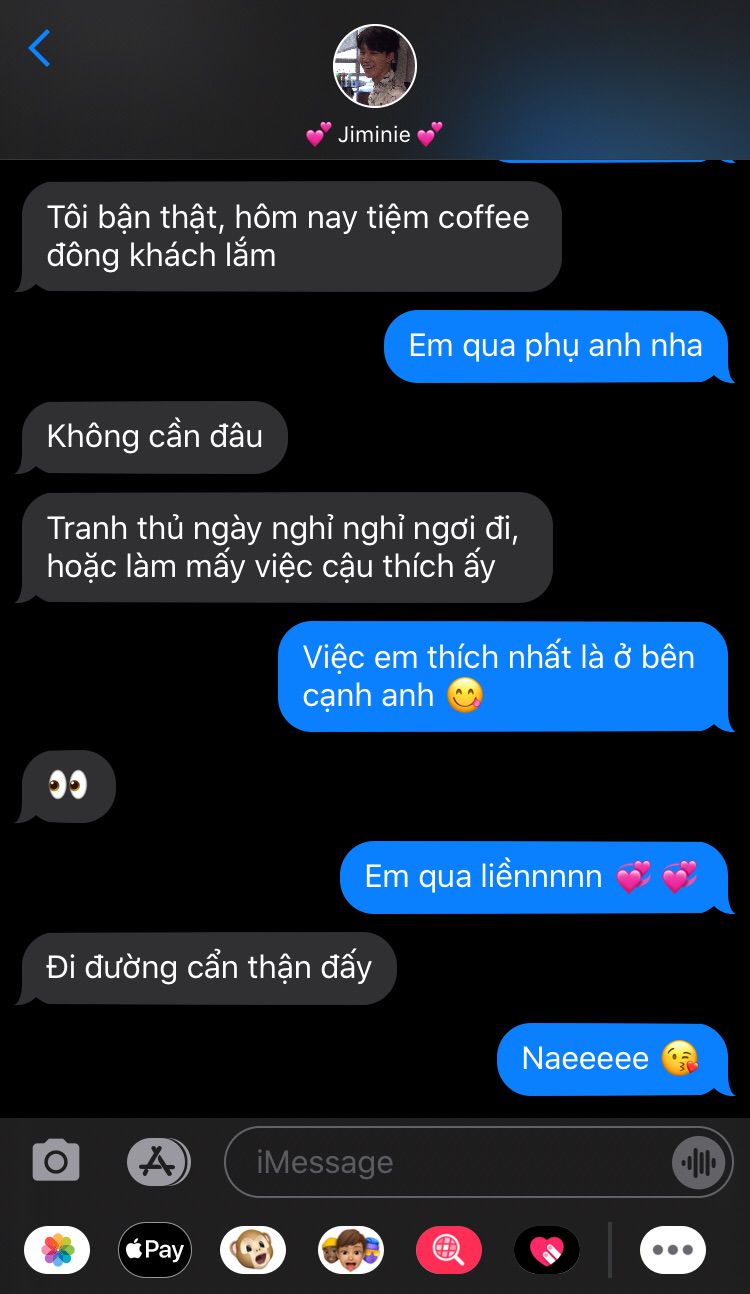The image size is (750, 1294).
Task: Open the #images search app
Action: 449,1250
